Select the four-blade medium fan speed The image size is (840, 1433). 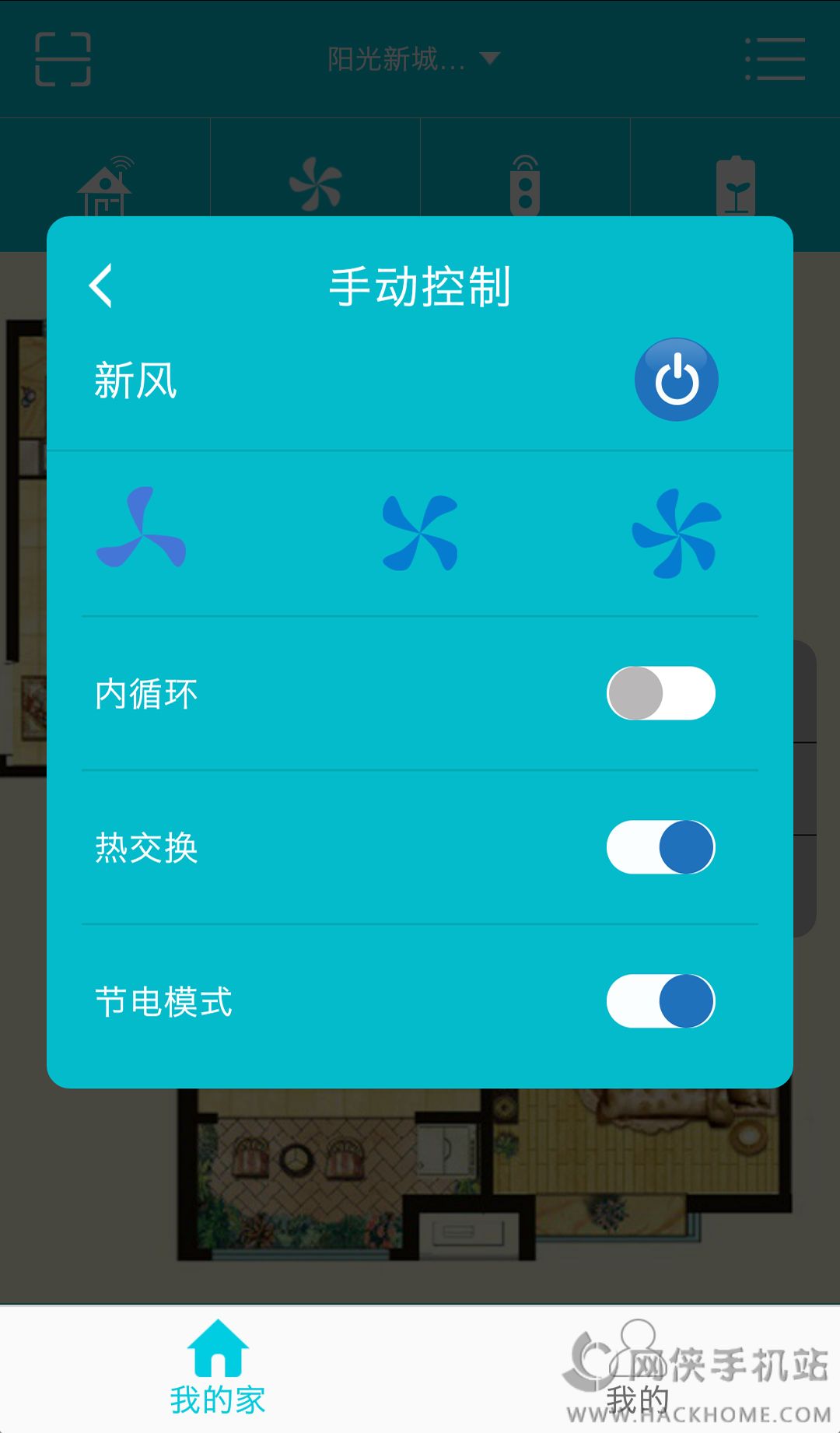tap(420, 533)
